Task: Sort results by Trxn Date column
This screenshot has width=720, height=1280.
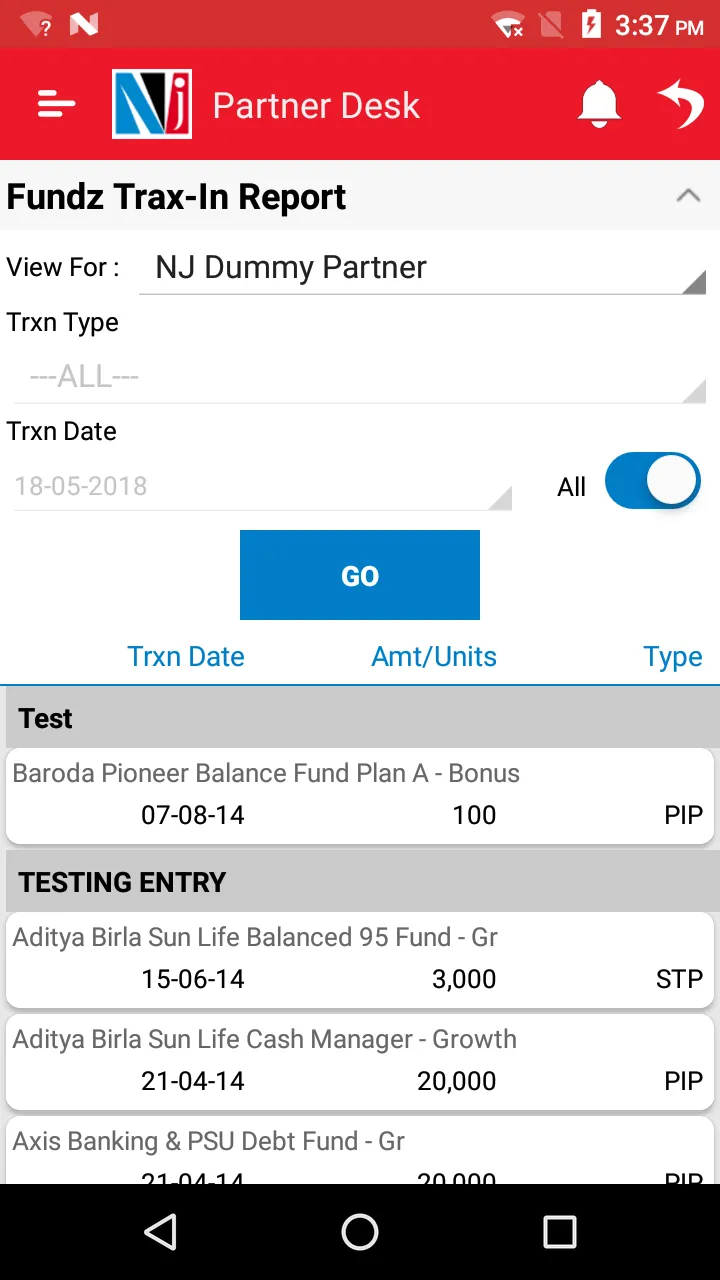Action: [x=186, y=657]
